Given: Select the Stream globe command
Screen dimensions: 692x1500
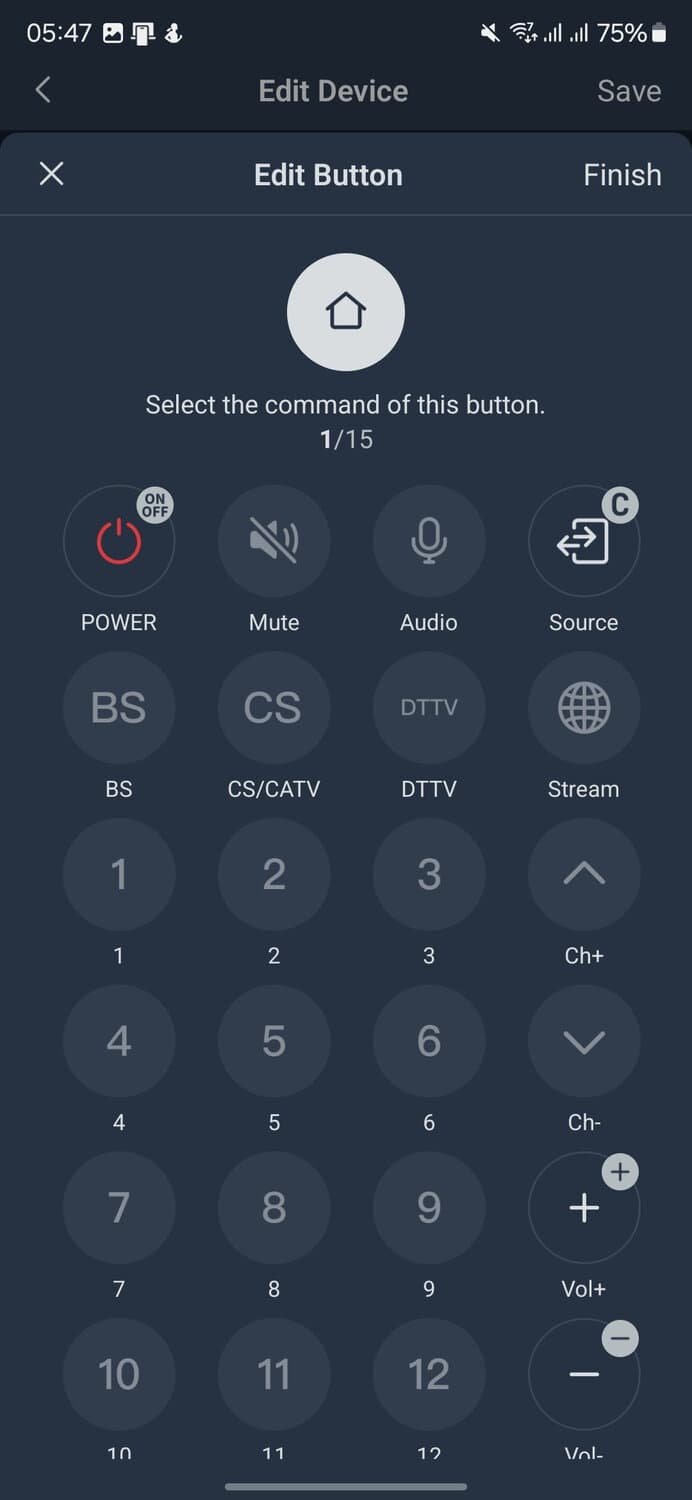Looking at the screenshot, I should click(x=583, y=708).
